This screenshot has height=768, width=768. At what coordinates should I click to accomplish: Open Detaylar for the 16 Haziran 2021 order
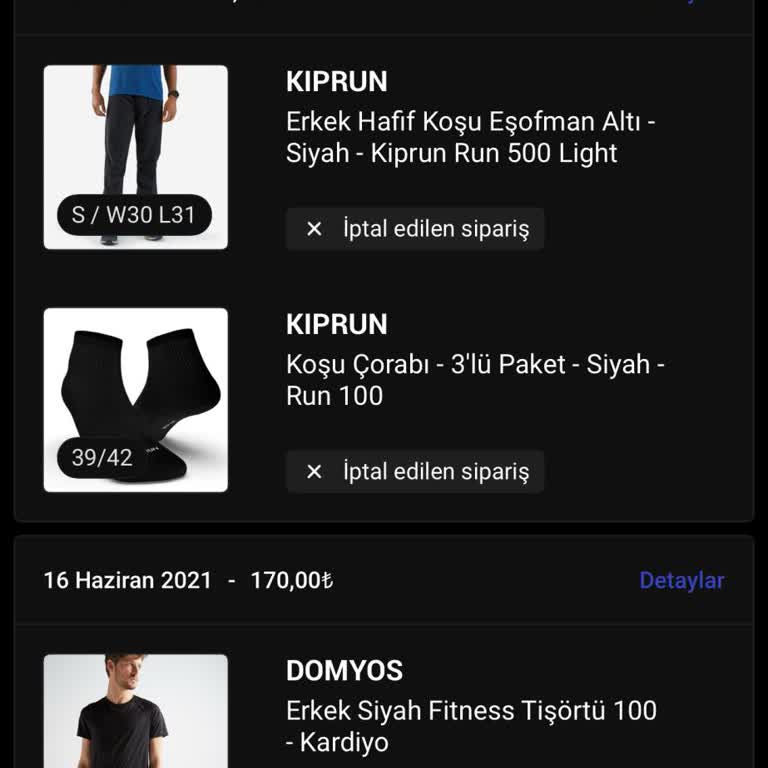(x=681, y=580)
